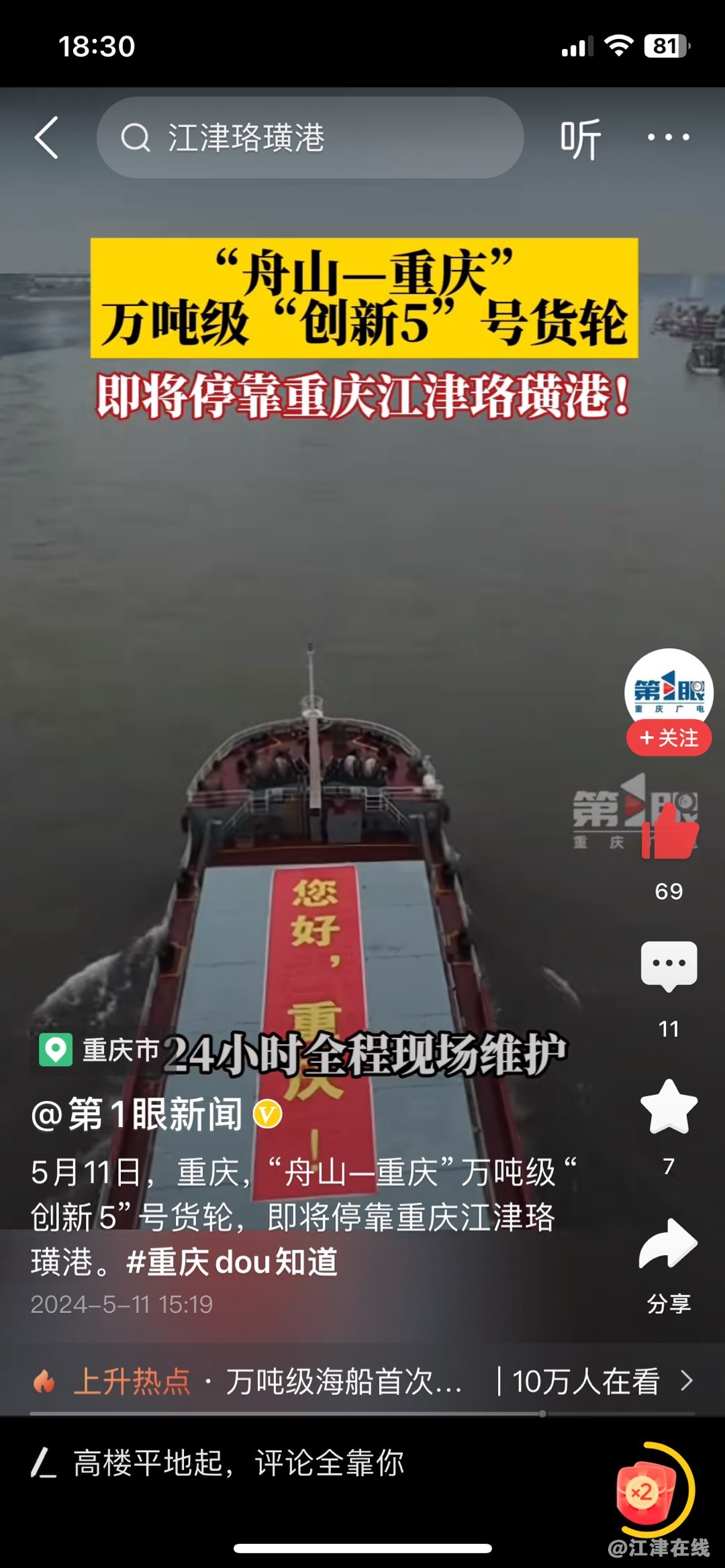Open the 江津珞璜港 search box
The height and width of the screenshot is (1568, 725).
[x=309, y=138]
